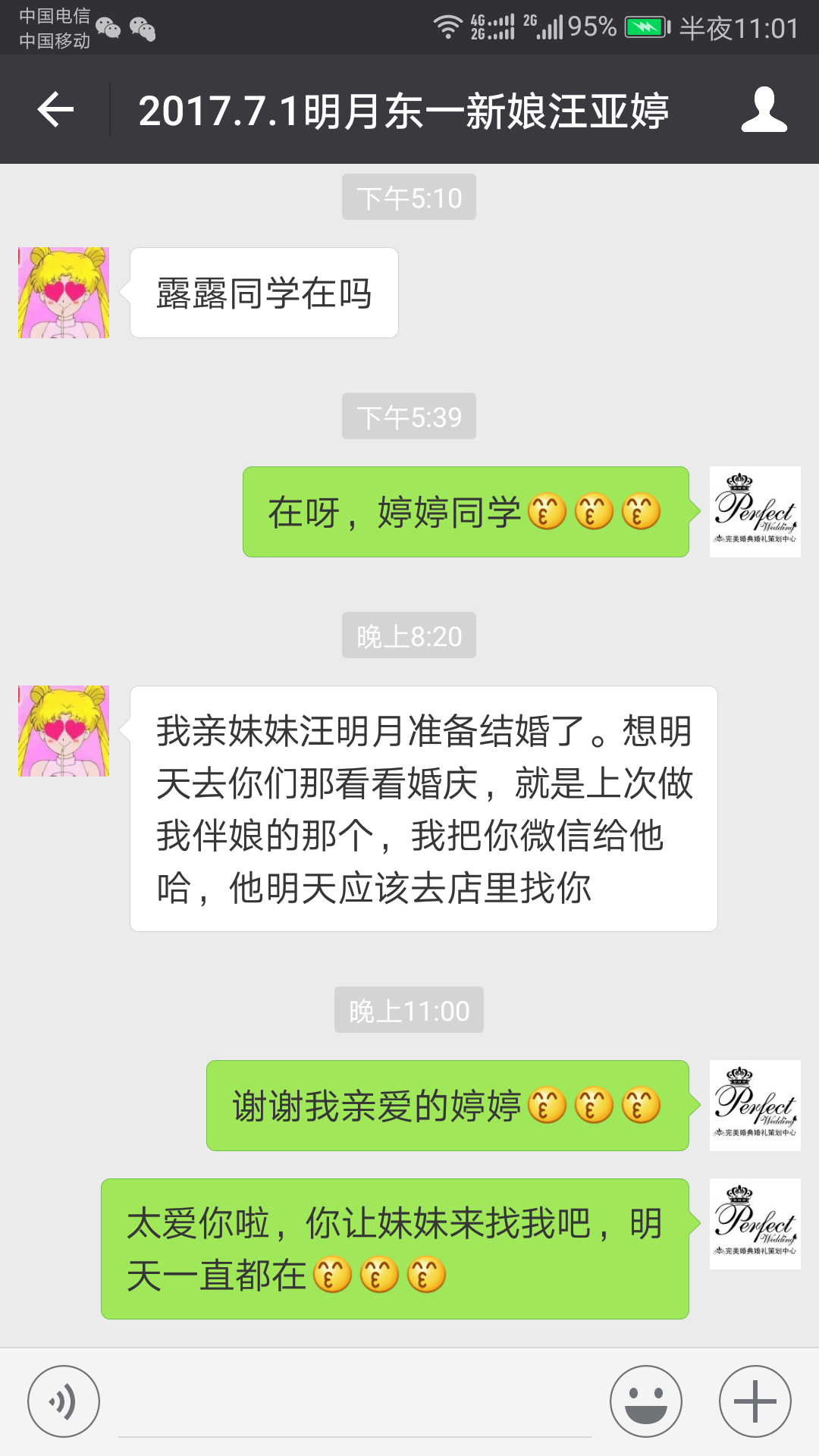819x1456 pixels.
Task: Tap Perfect Wedding avatar beside 谢谢我亲爱的婷婷 message
Action: tap(755, 1106)
